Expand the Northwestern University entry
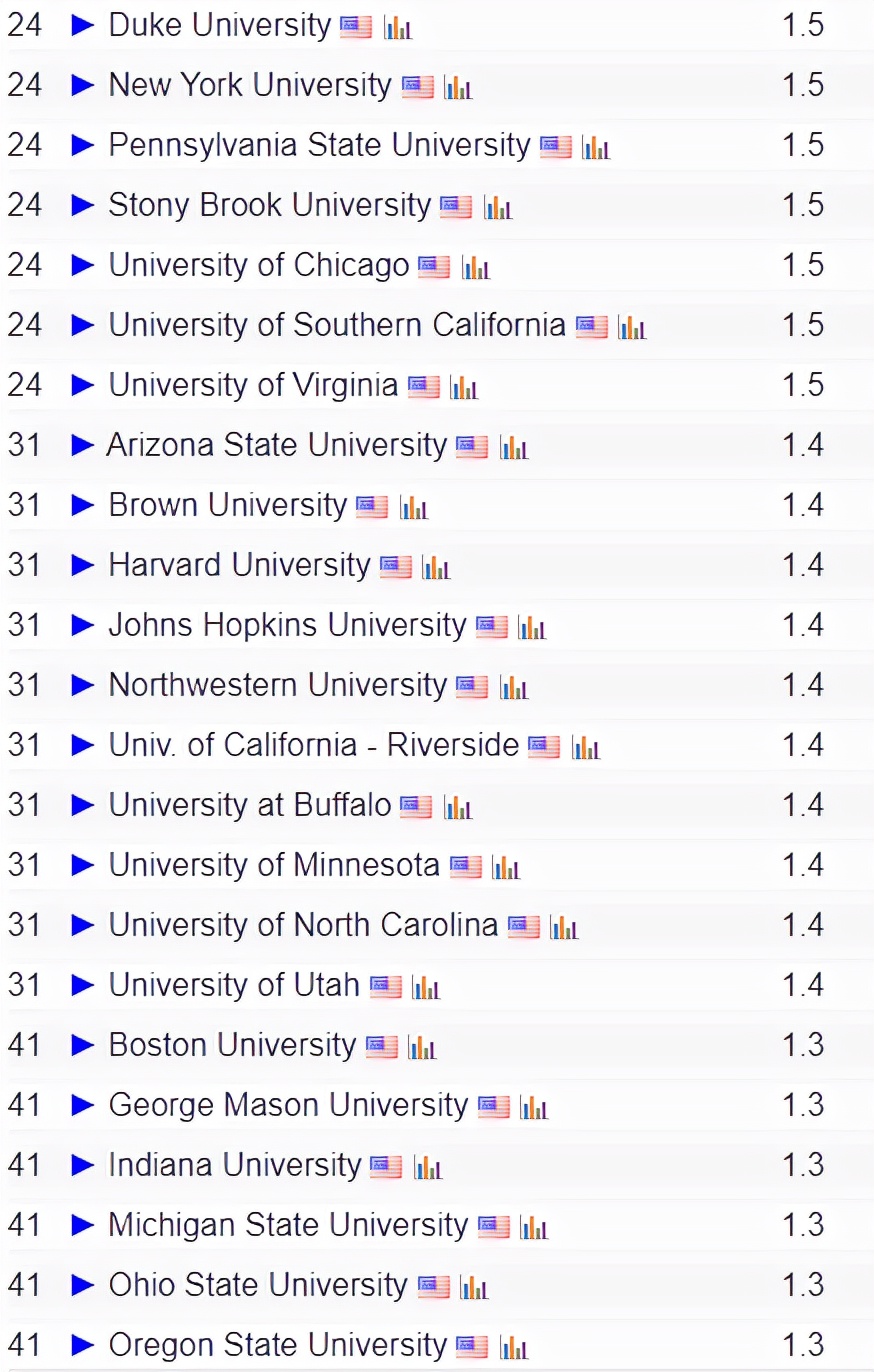This screenshot has height=1372, width=874. pyautogui.click(x=83, y=686)
